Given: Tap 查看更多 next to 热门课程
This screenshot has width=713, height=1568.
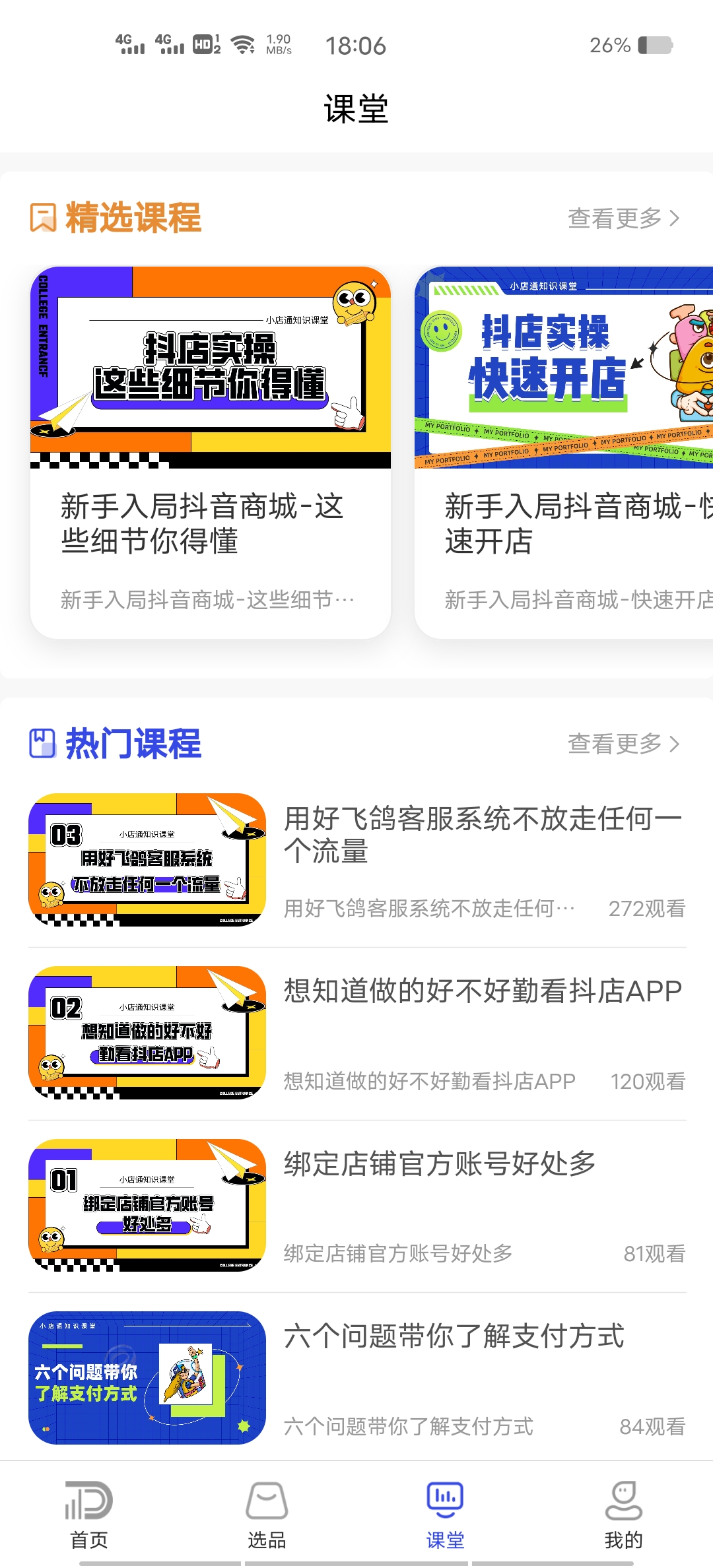Looking at the screenshot, I should 623,744.
